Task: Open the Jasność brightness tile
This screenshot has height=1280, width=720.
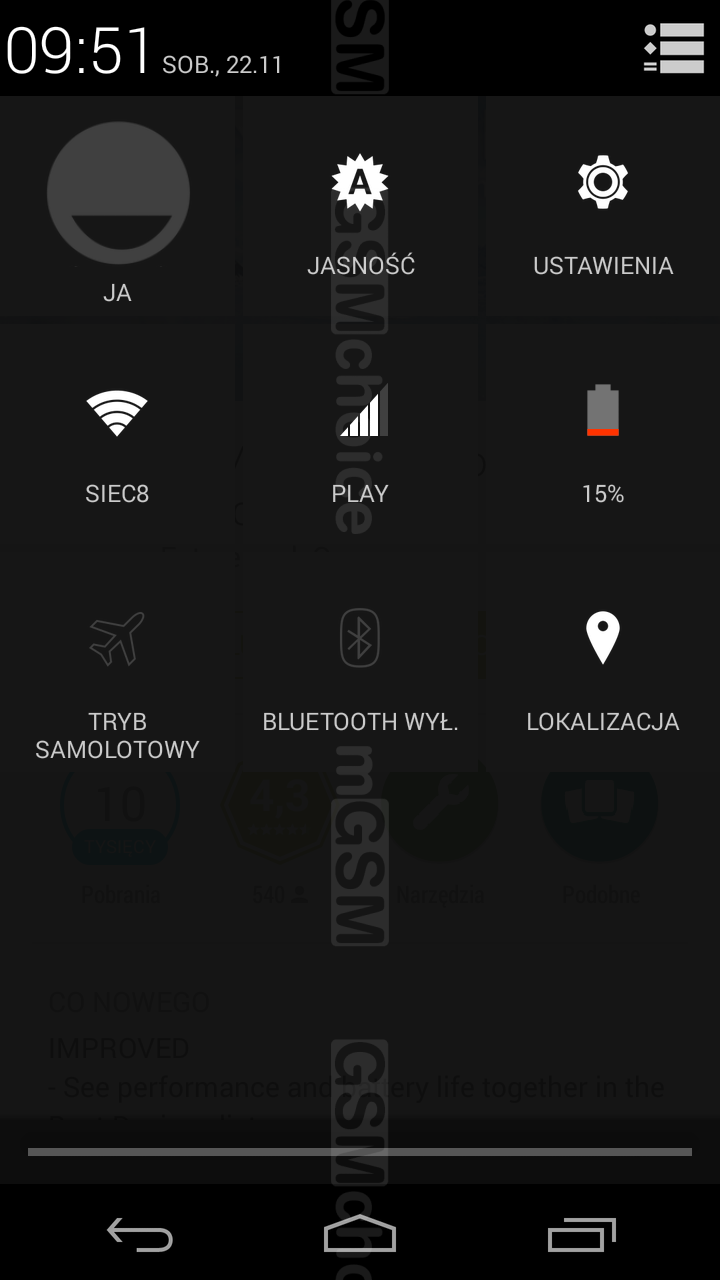Action: [360, 208]
